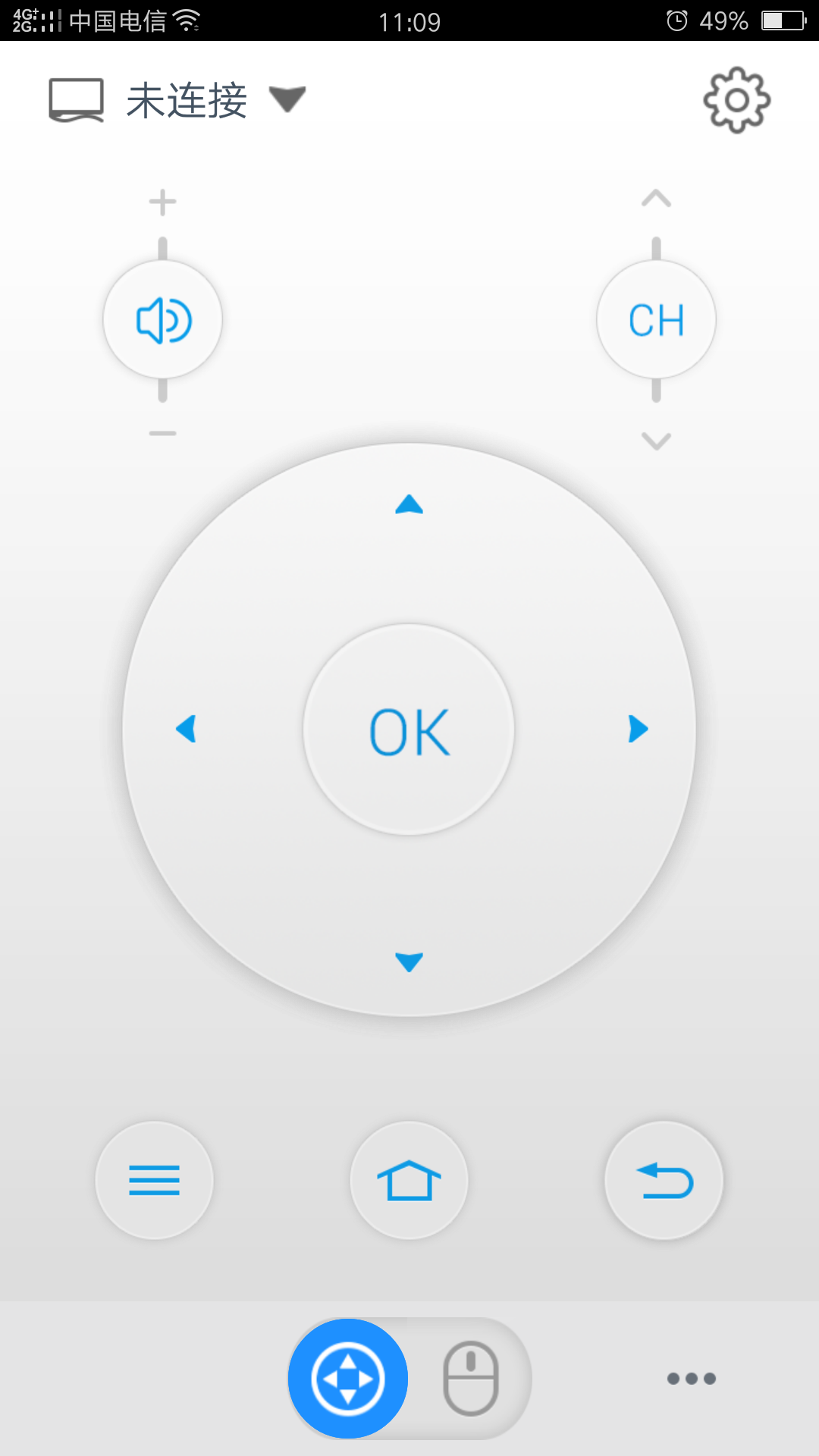Tap the home button
This screenshot has height=1456, width=819.
(409, 1181)
